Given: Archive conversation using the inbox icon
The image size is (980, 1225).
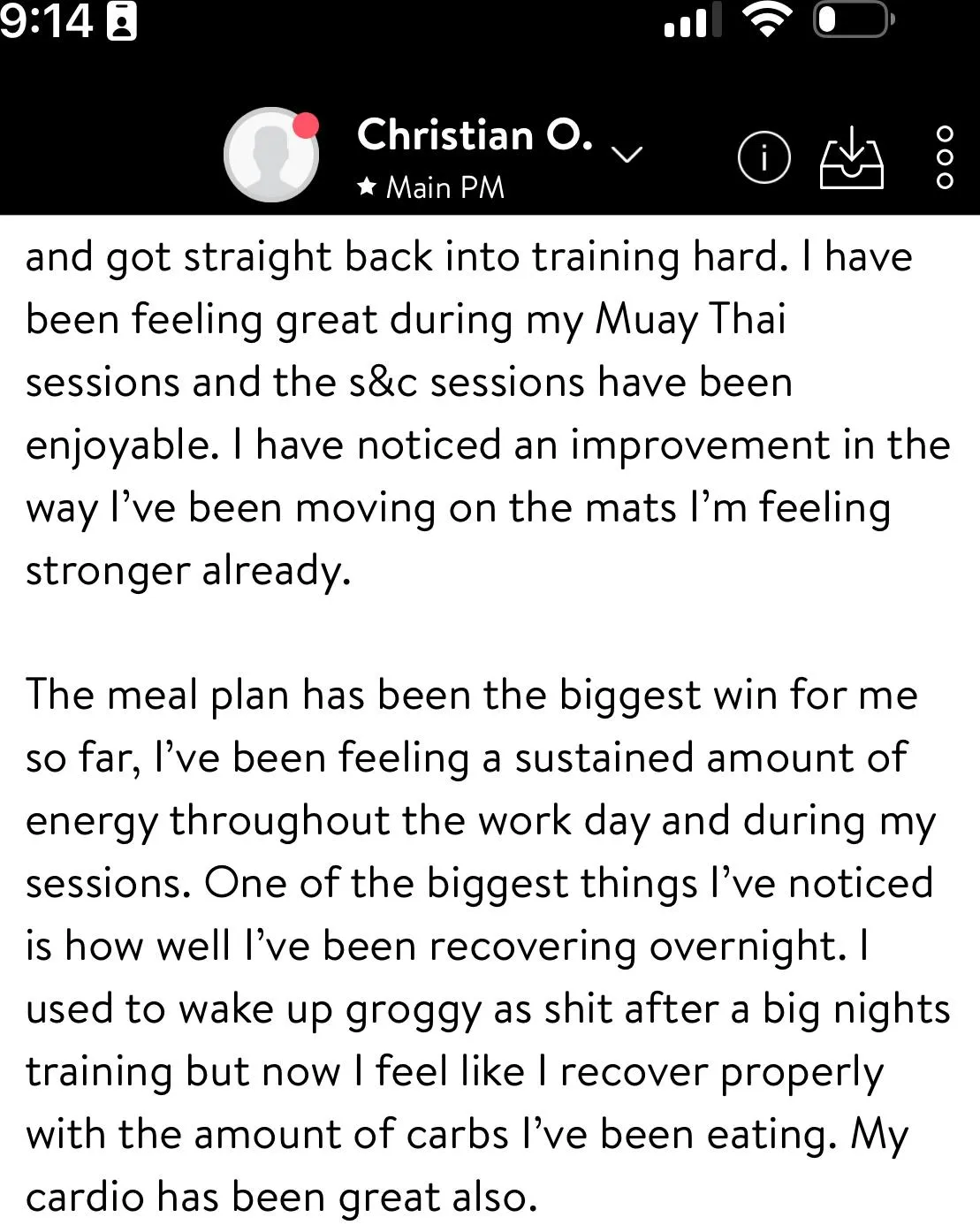Looking at the screenshot, I should click(851, 157).
